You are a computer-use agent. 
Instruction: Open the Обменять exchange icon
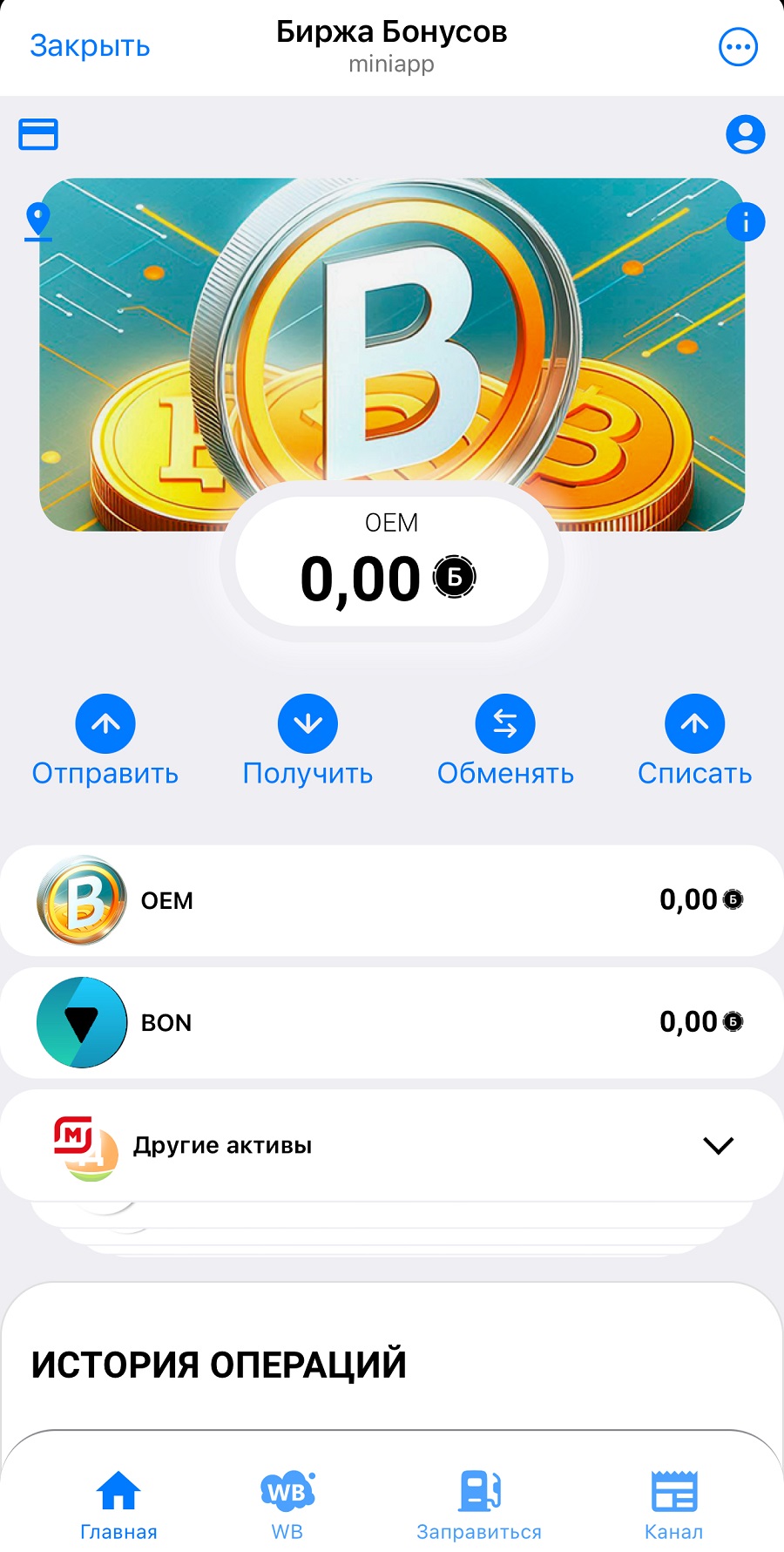coord(504,723)
